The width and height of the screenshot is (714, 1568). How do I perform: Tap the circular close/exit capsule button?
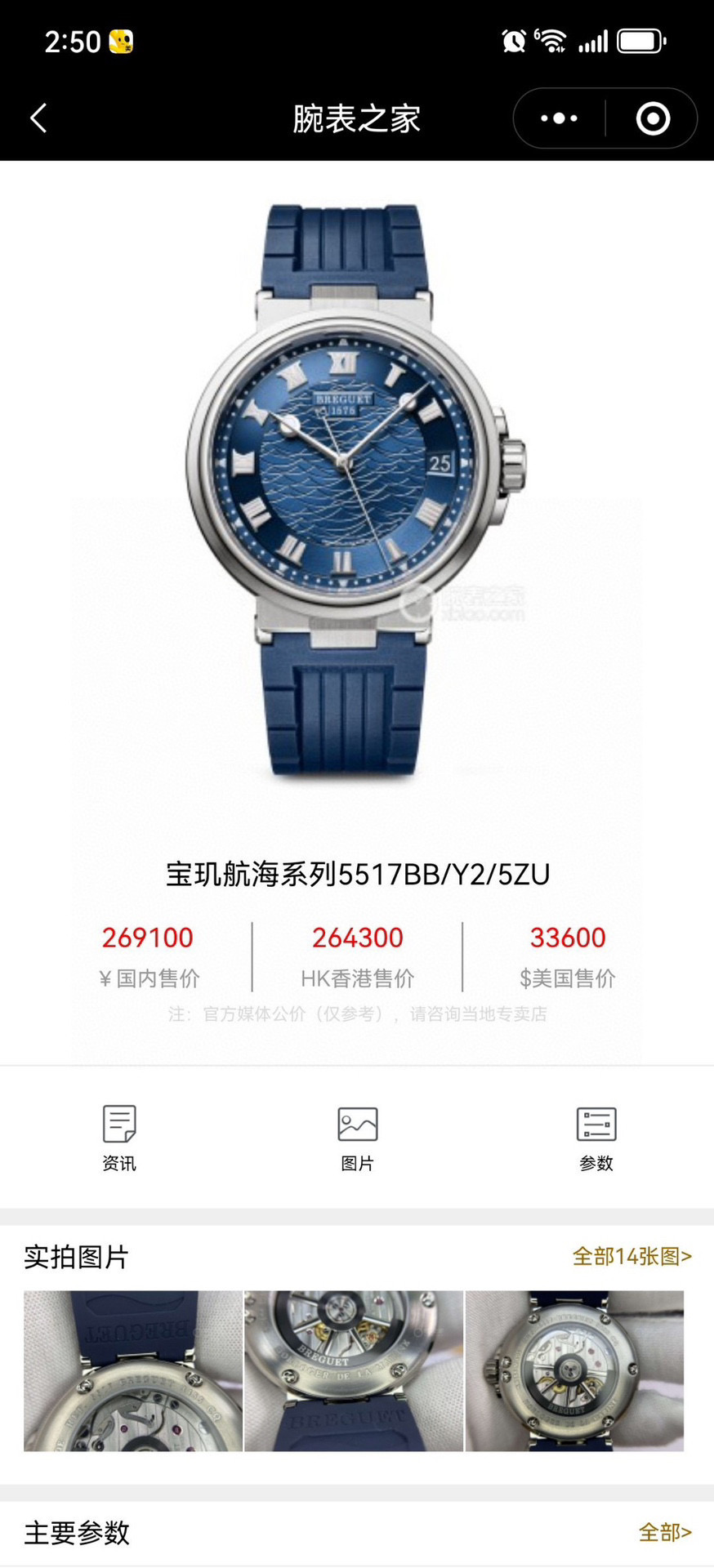coord(652,118)
